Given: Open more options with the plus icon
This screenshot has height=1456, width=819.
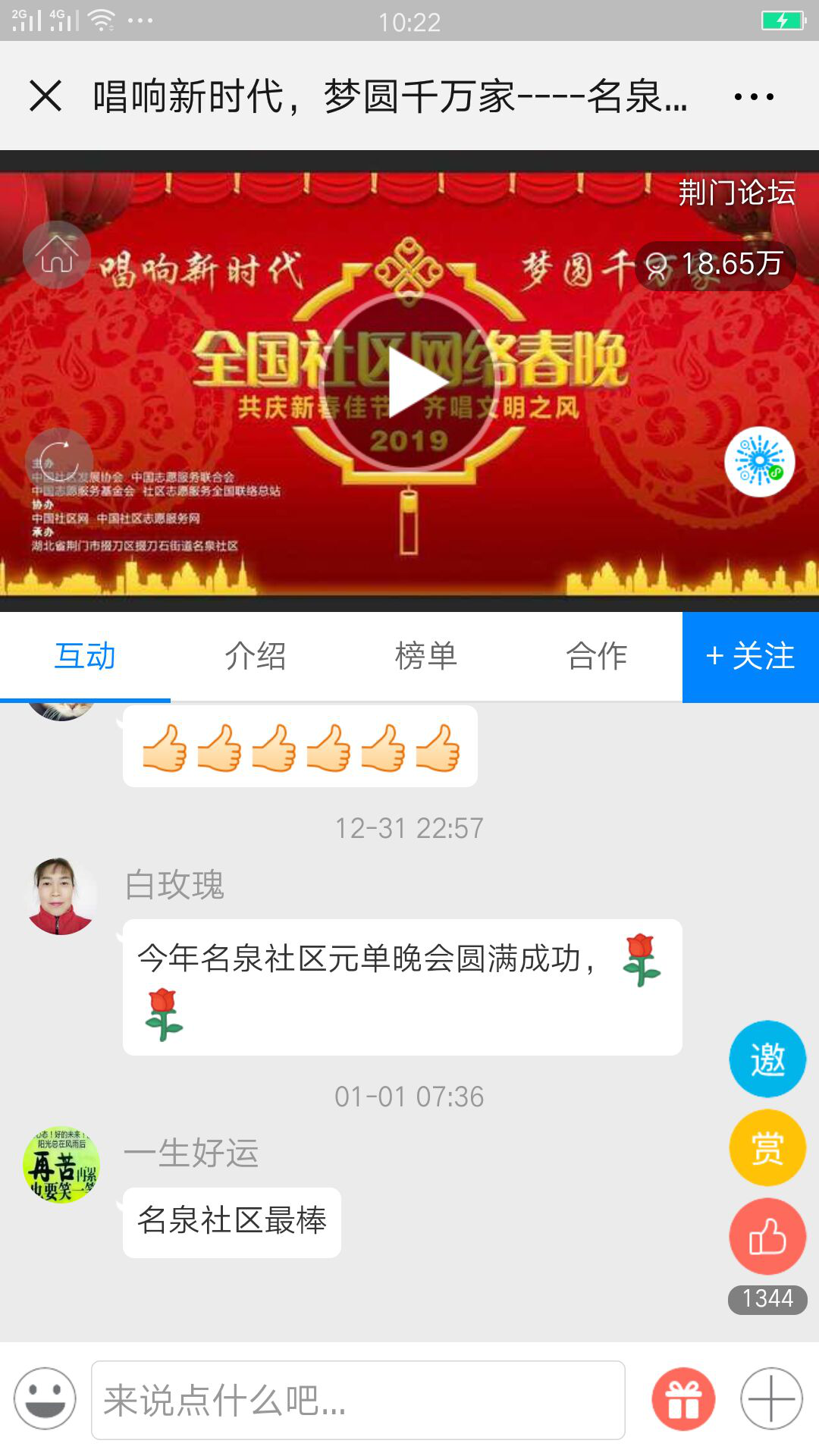Looking at the screenshot, I should pos(771,1399).
